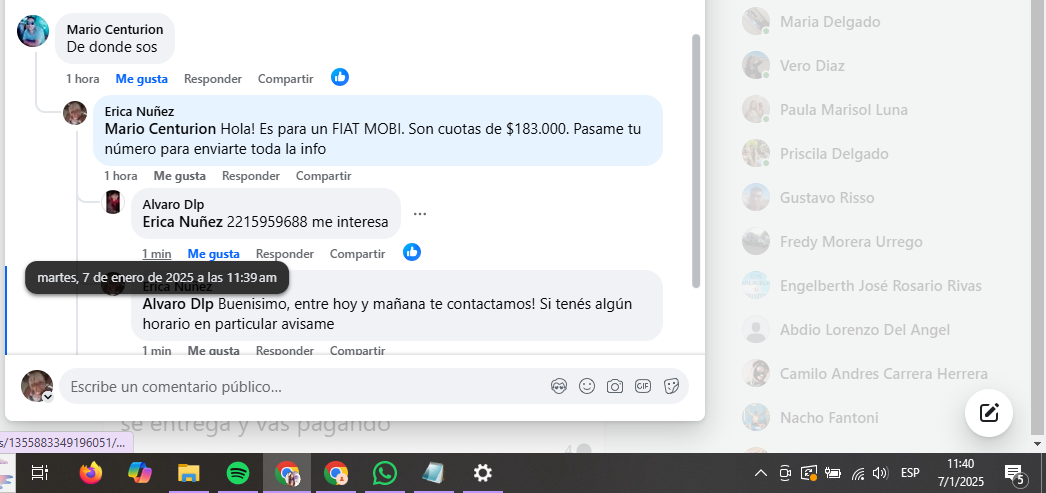Open chat with Nacho Fantoni
This screenshot has height=493, width=1046.
click(828, 418)
